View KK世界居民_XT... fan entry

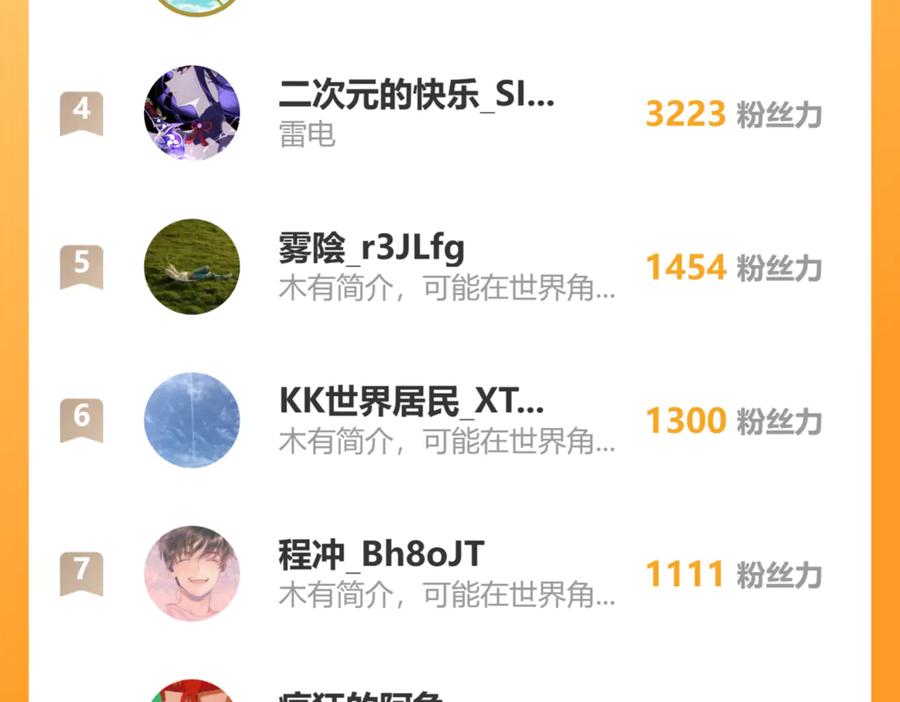coord(411,402)
